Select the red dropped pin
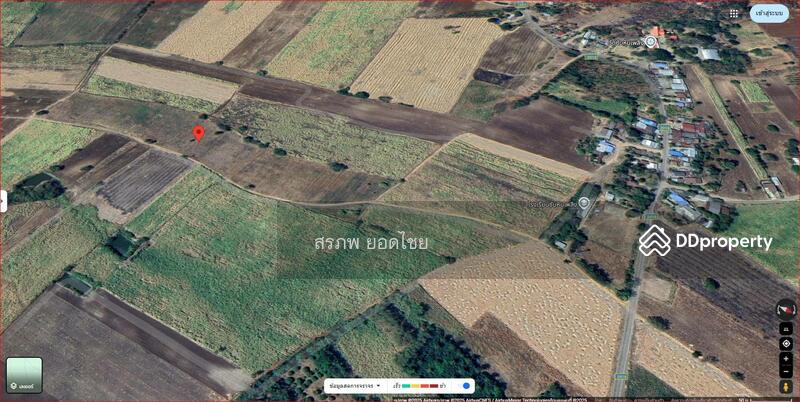The image size is (800, 402). point(198,133)
